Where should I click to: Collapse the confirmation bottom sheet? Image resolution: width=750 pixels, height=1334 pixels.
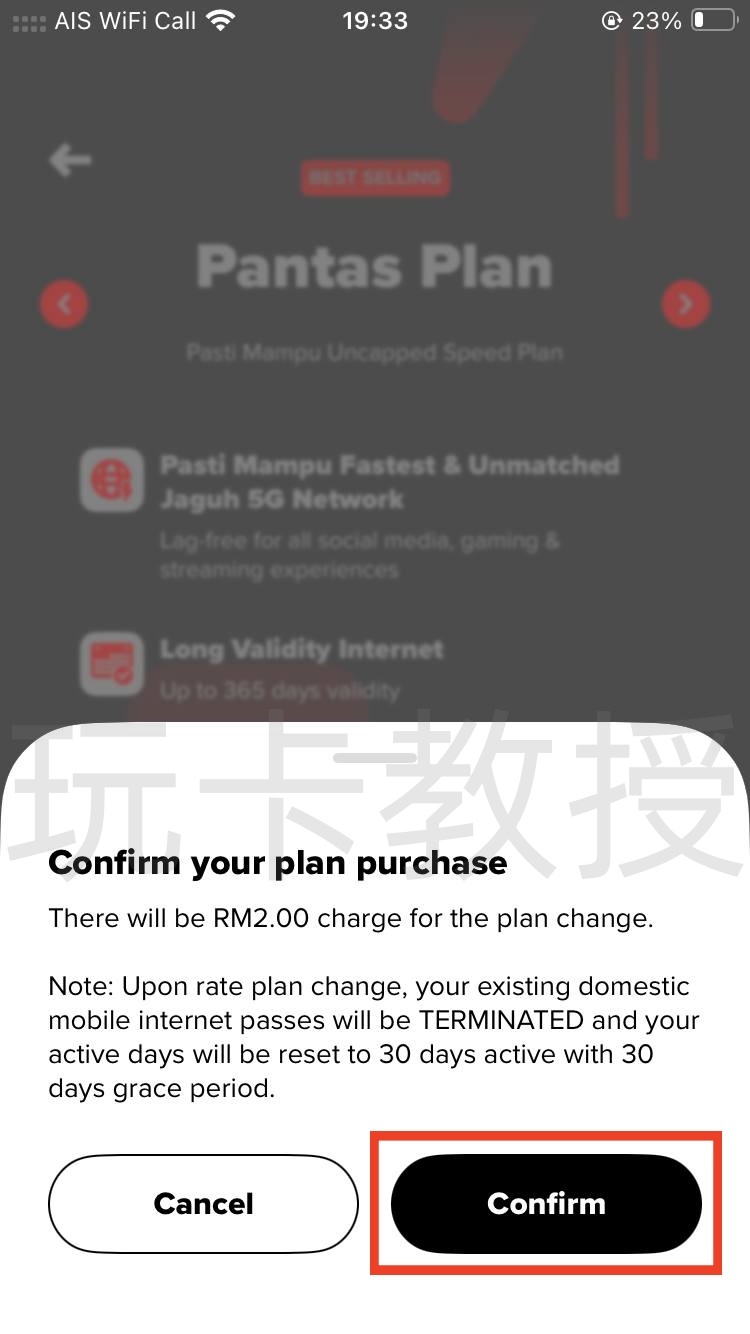(375, 760)
